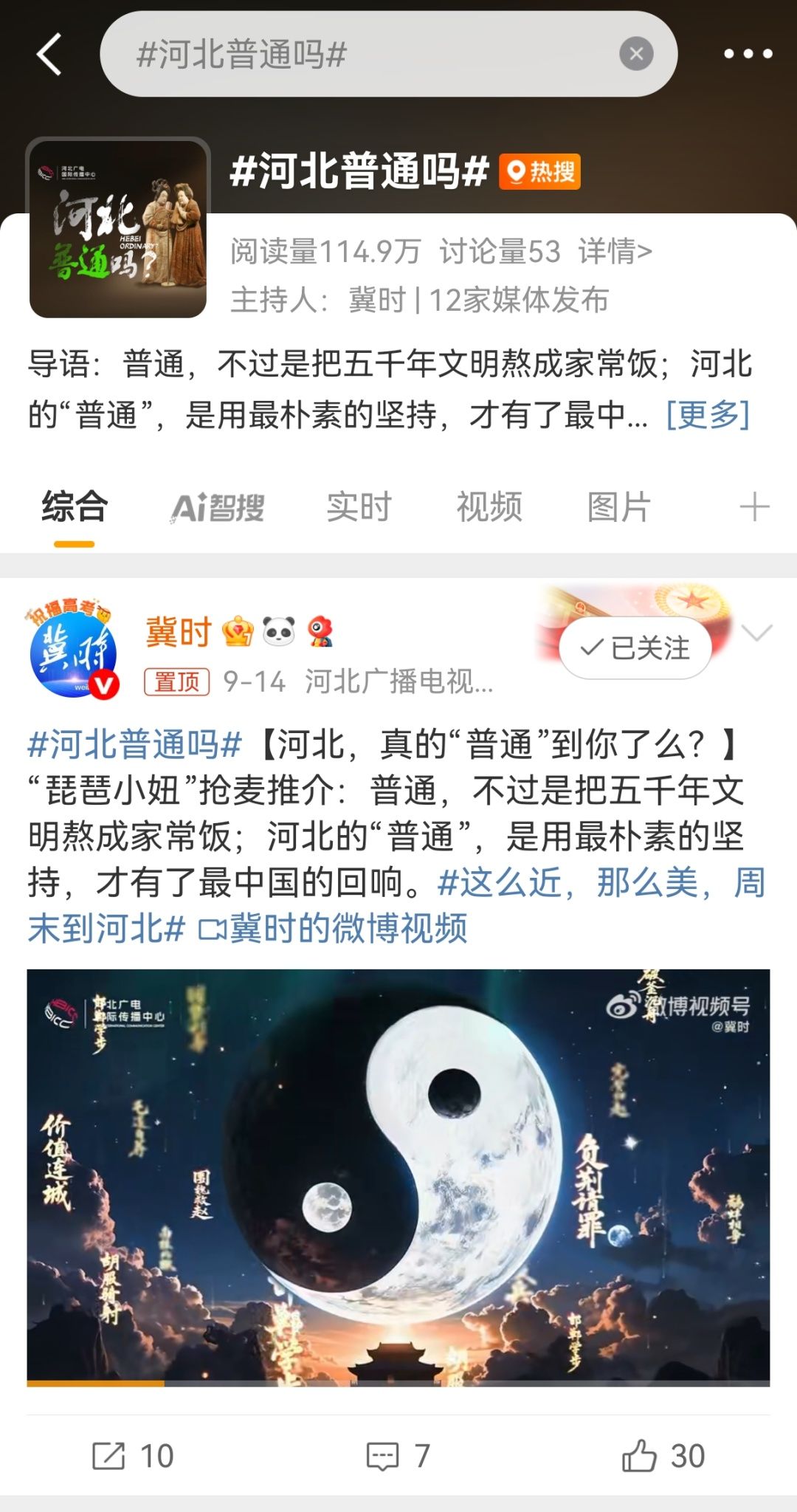Clear the search text with the X button
Viewport: 797px width, 1512px height.
tap(636, 54)
